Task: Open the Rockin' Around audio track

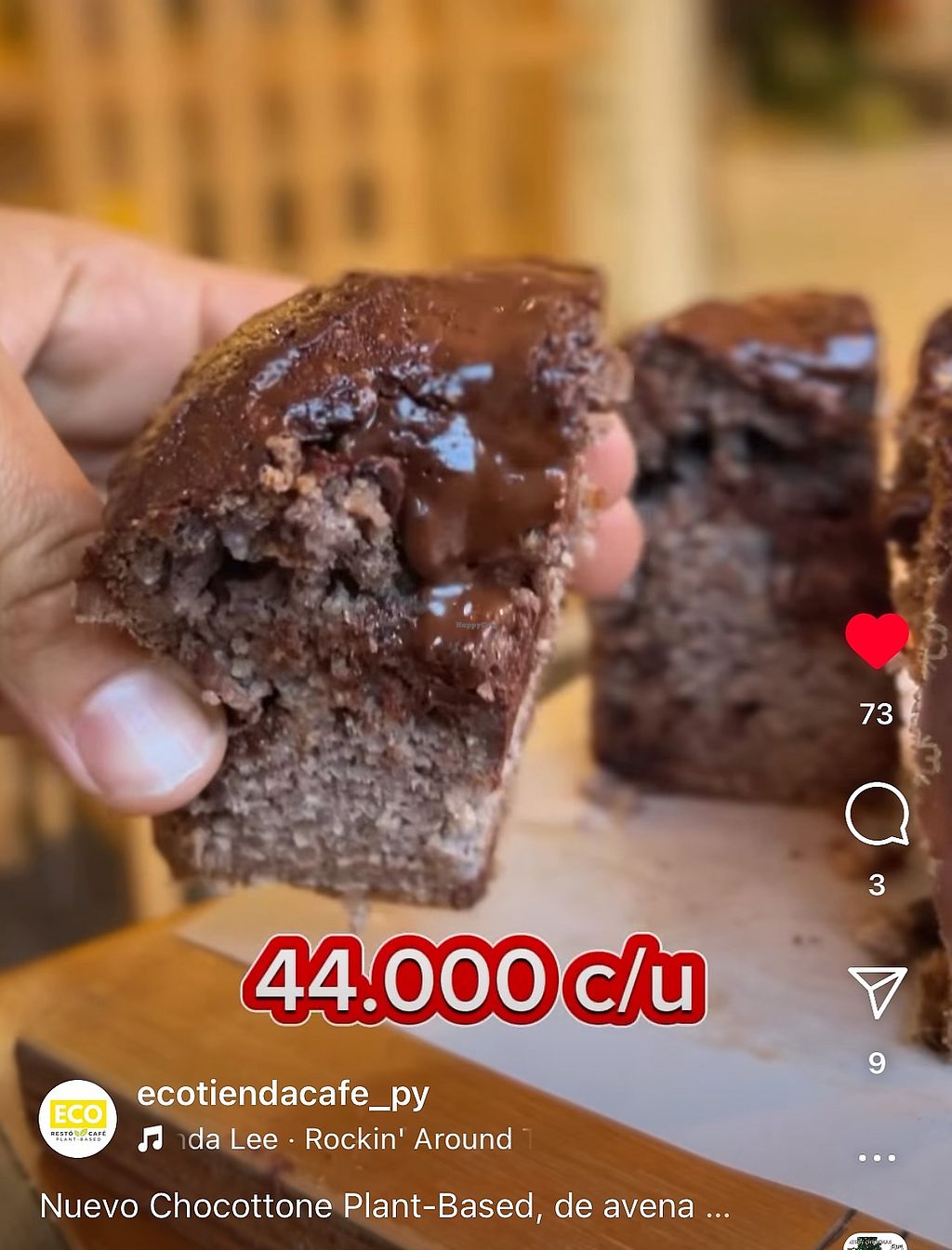Action: (335, 1139)
